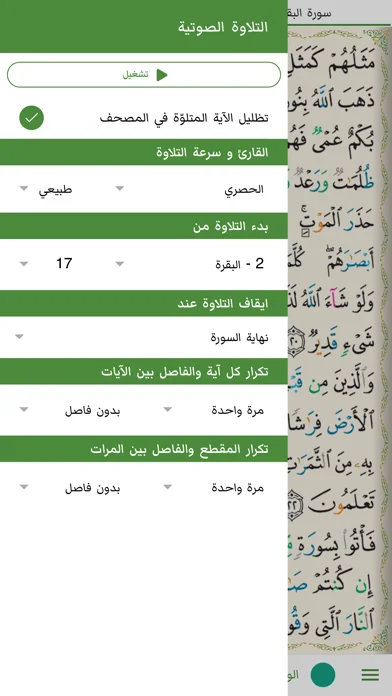Open the reciter dropdown showing الحصري

pyautogui.click(x=194, y=190)
